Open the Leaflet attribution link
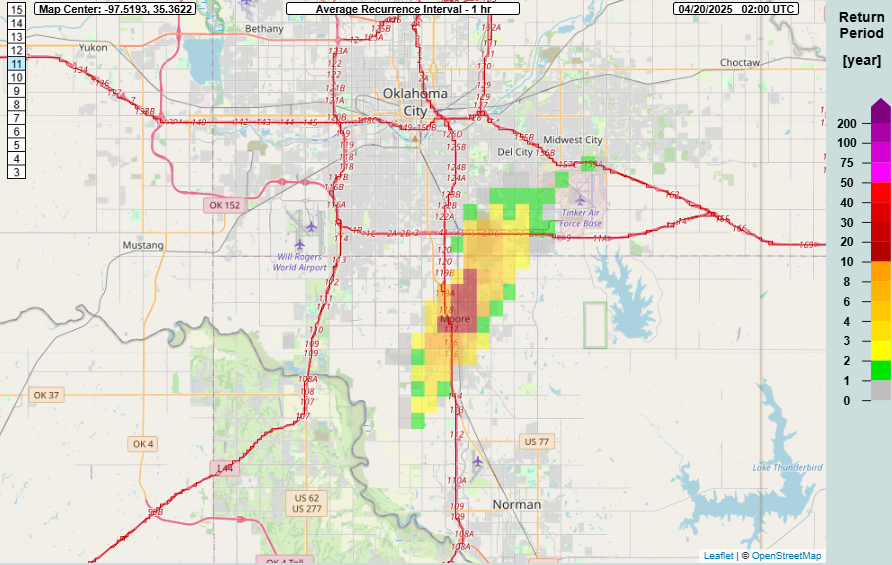This screenshot has width=892, height=565. pos(718,556)
